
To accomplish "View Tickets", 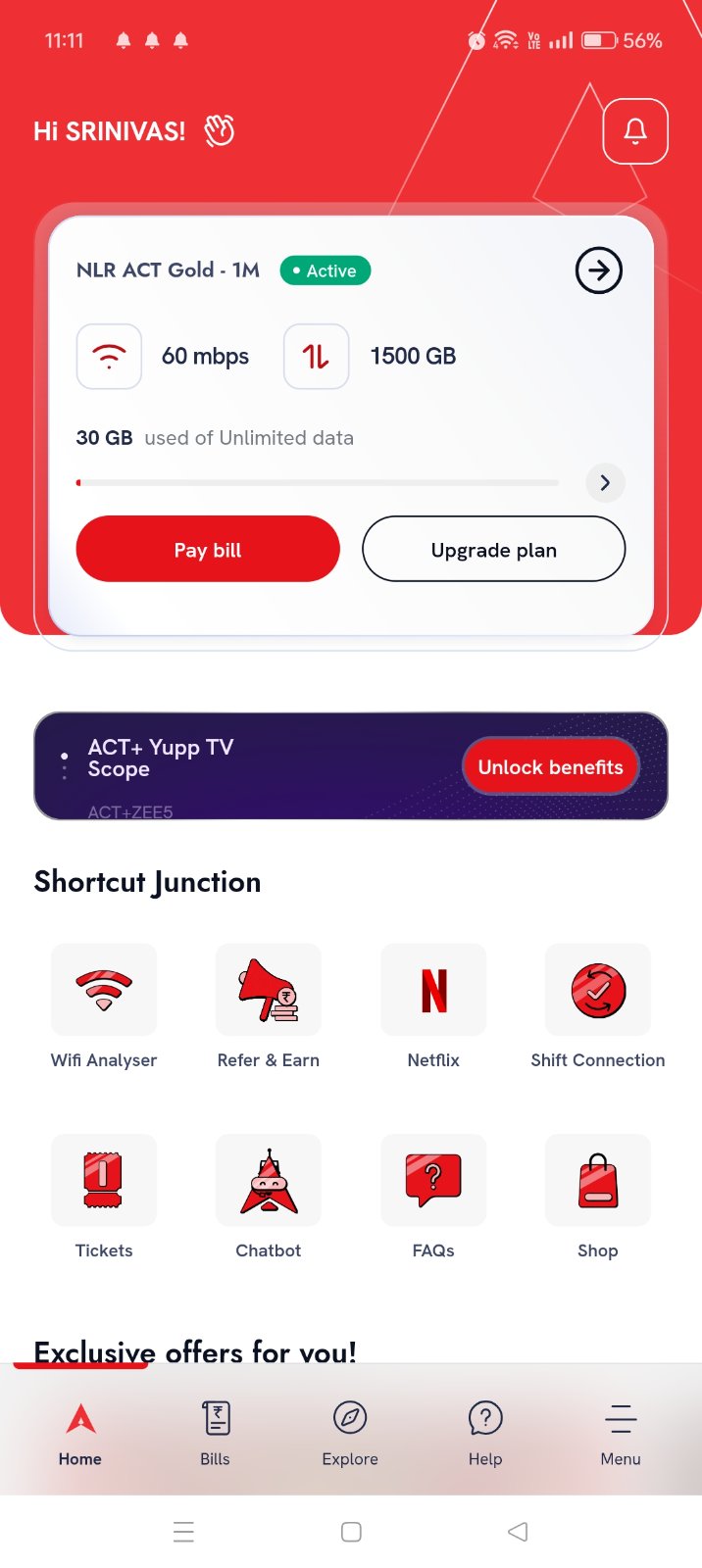I will pyautogui.click(x=104, y=1181).
